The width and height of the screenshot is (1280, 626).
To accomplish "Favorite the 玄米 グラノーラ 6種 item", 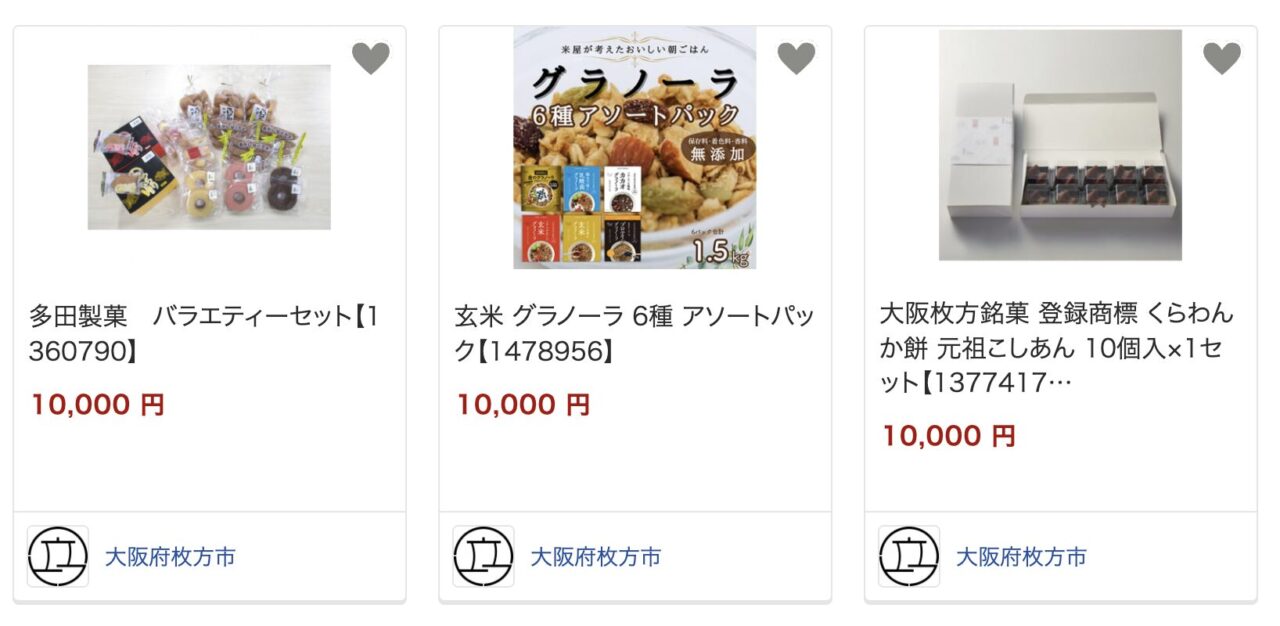I will click(796, 59).
